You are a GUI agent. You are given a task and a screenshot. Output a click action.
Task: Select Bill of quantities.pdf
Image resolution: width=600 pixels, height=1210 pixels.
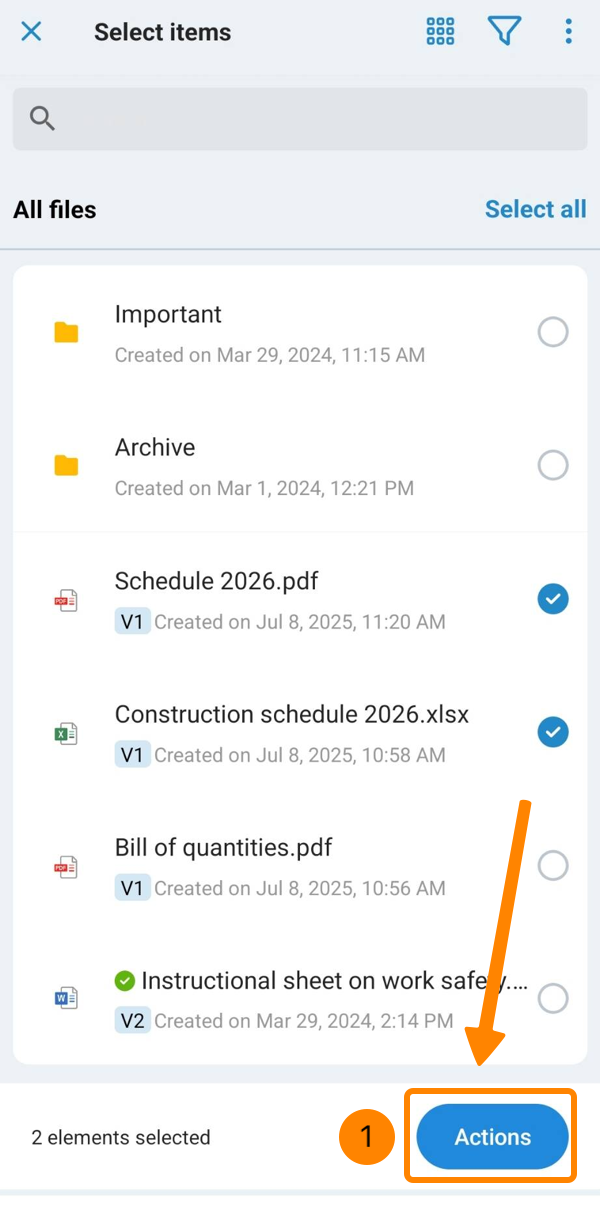point(553,865)
